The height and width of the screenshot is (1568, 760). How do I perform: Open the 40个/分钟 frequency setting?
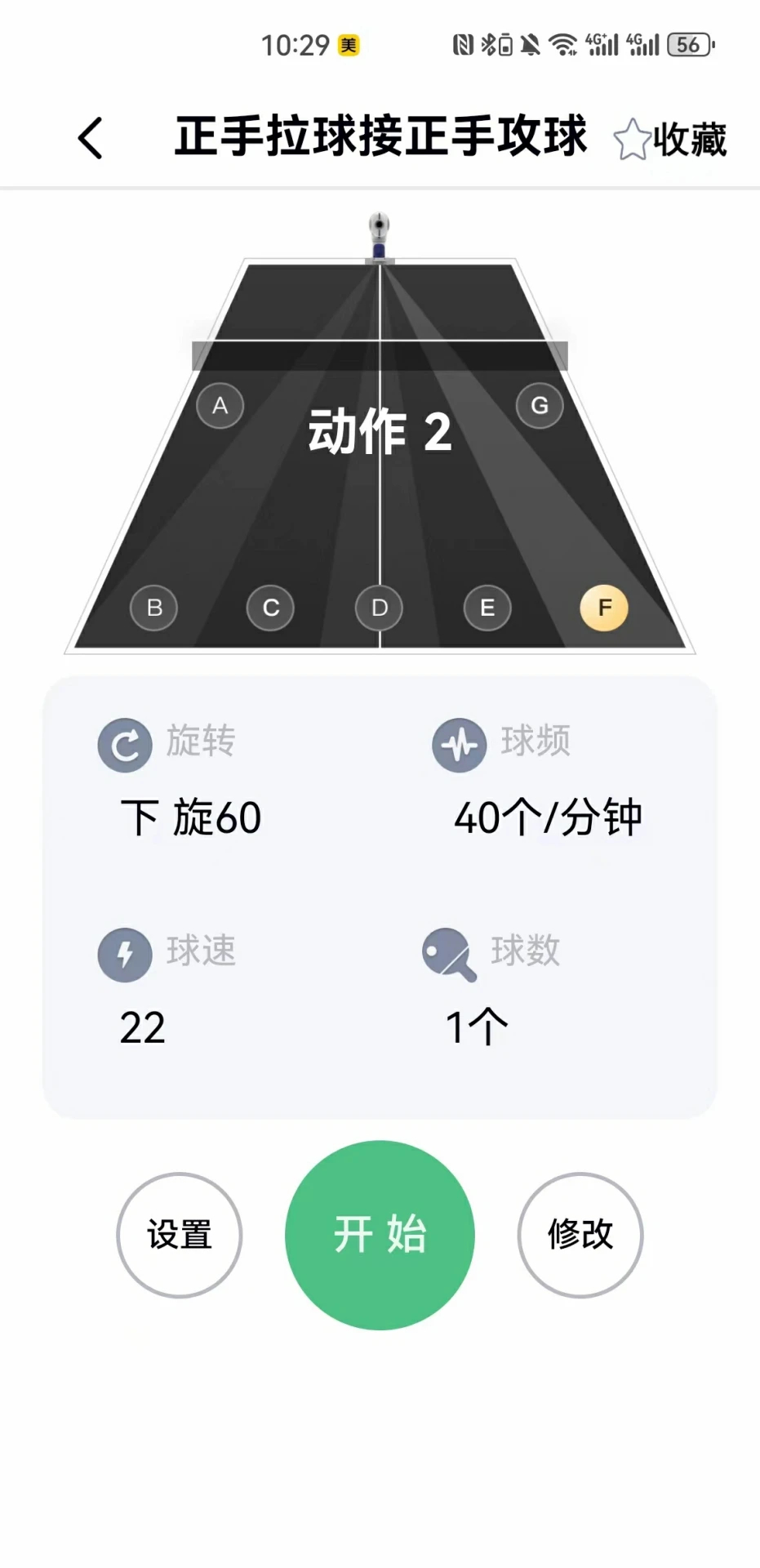click(x=549, y=816)
